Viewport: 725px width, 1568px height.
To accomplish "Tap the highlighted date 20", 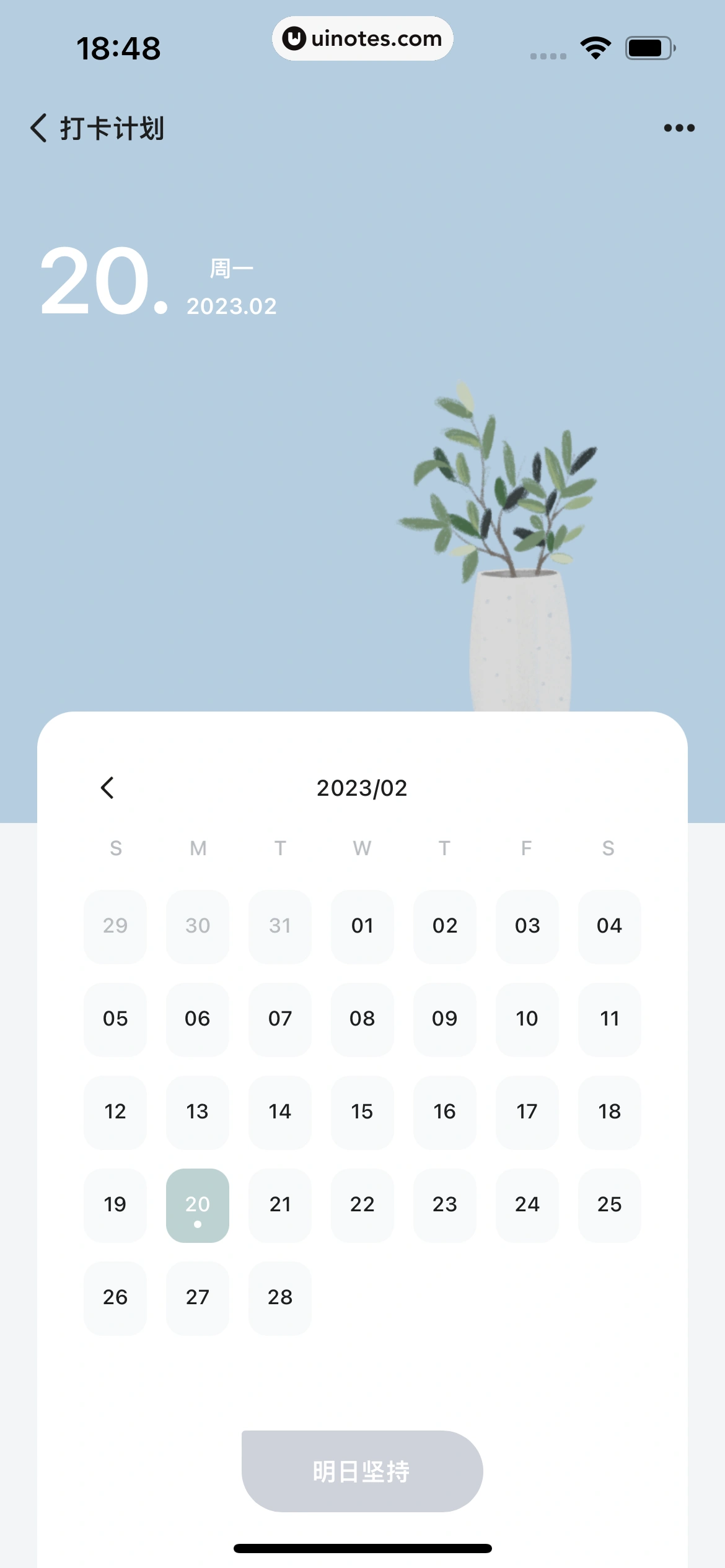I will coord(198,1205).
